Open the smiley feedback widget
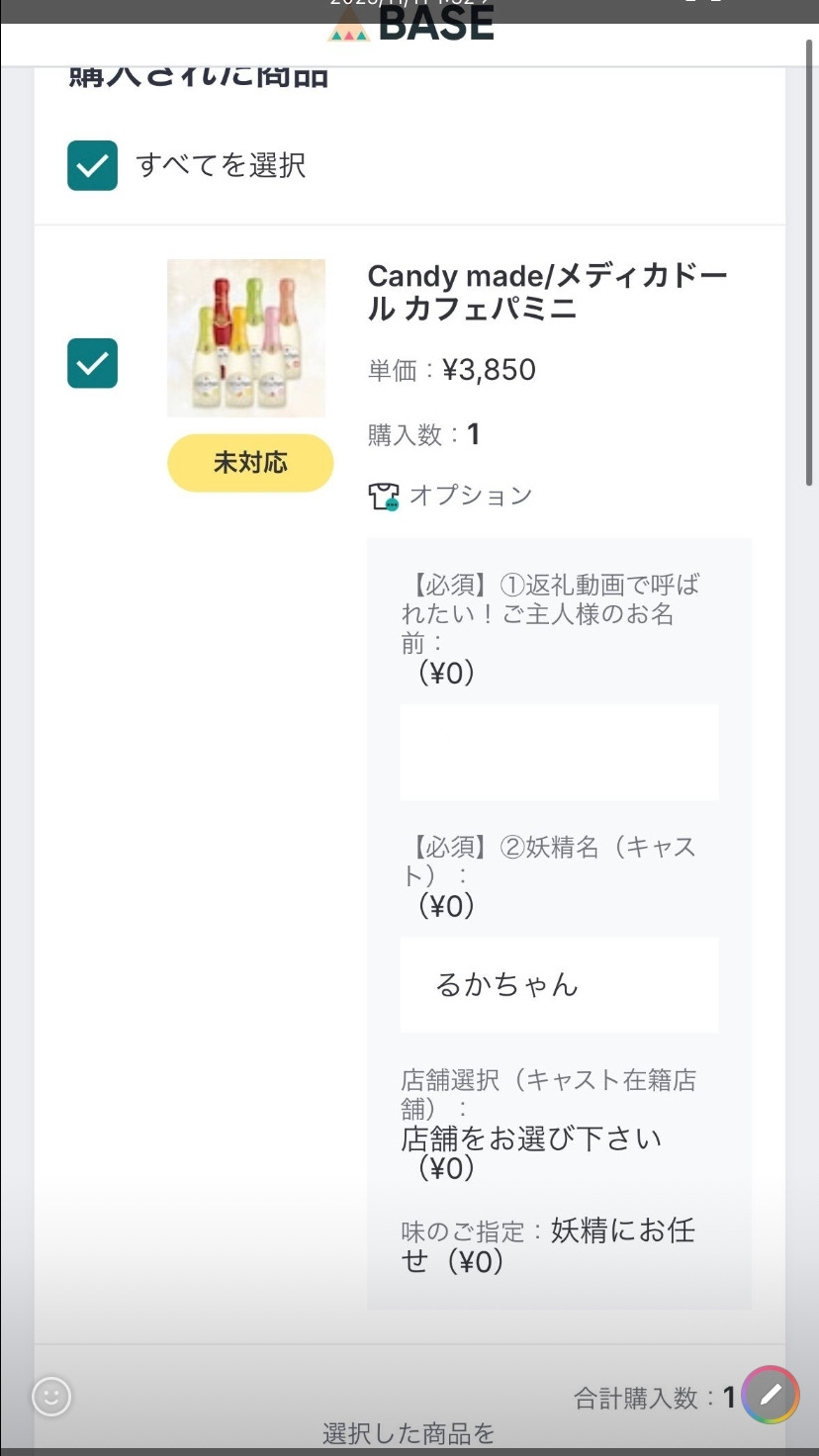819x1456 pixels. 50,1397
